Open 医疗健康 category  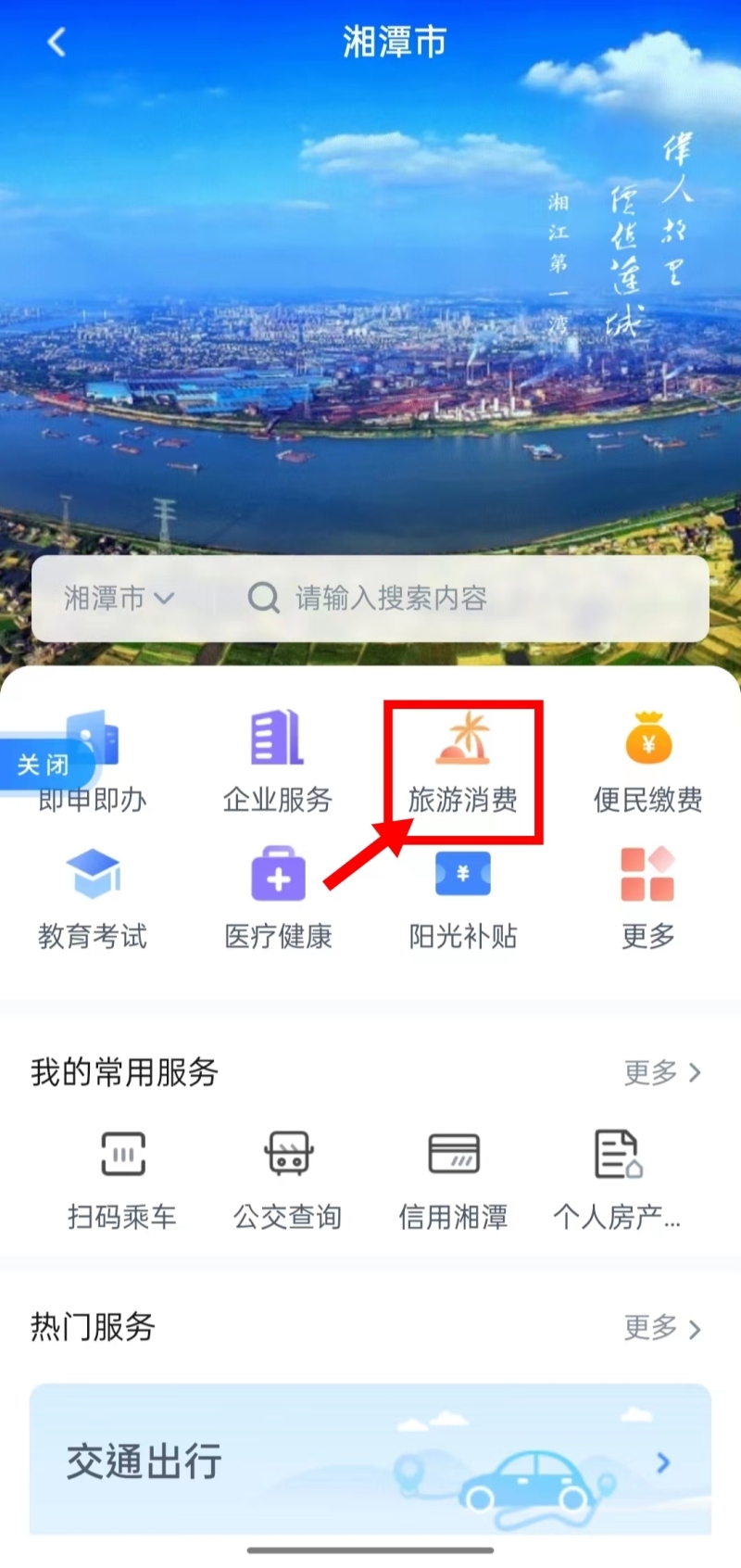click(x=278, y=898)
